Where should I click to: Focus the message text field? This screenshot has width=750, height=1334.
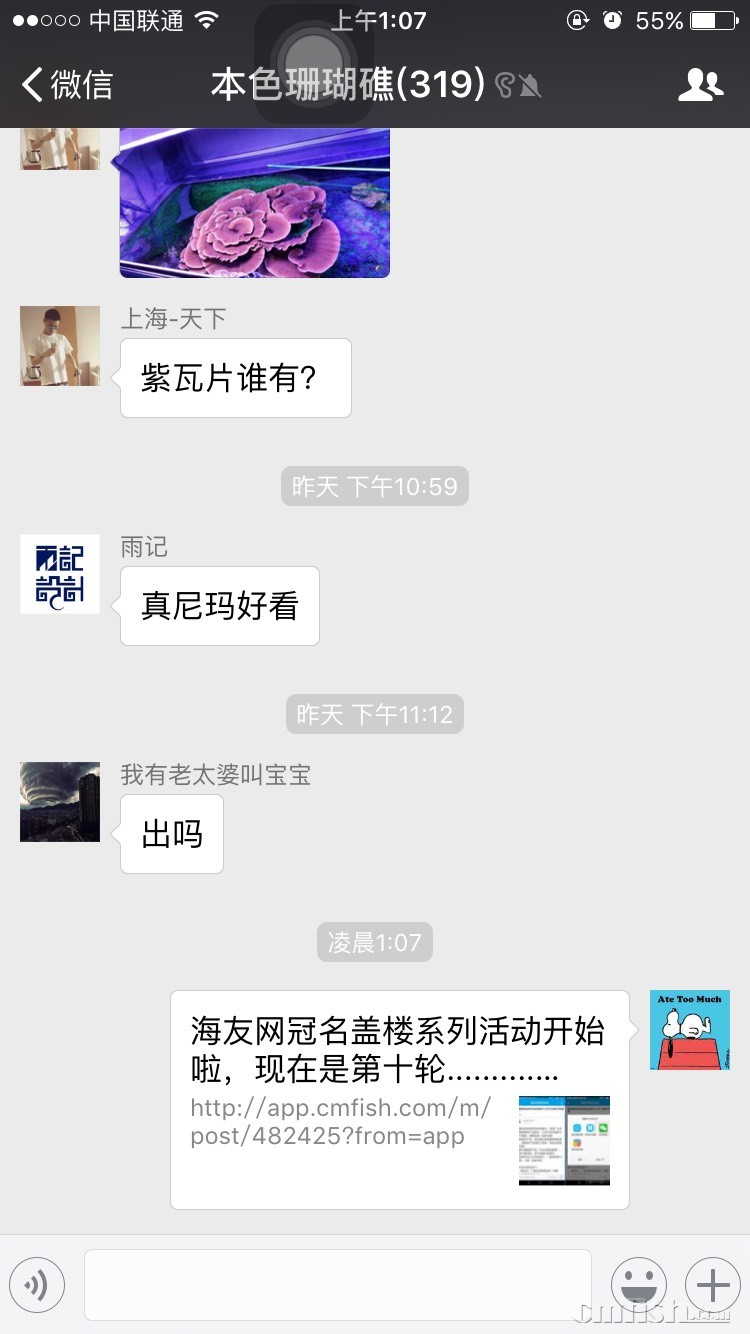coord(337,1285)
